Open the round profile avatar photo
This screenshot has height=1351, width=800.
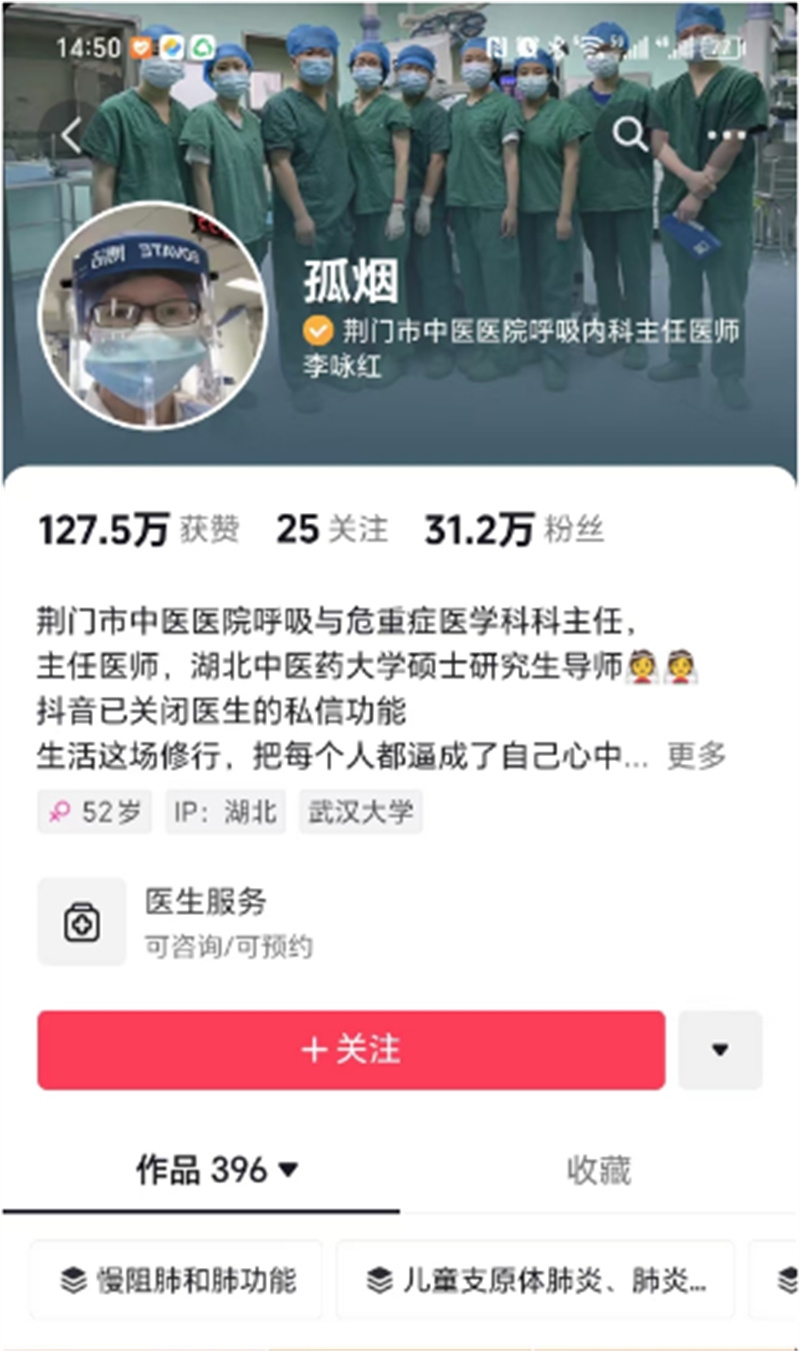152,317
